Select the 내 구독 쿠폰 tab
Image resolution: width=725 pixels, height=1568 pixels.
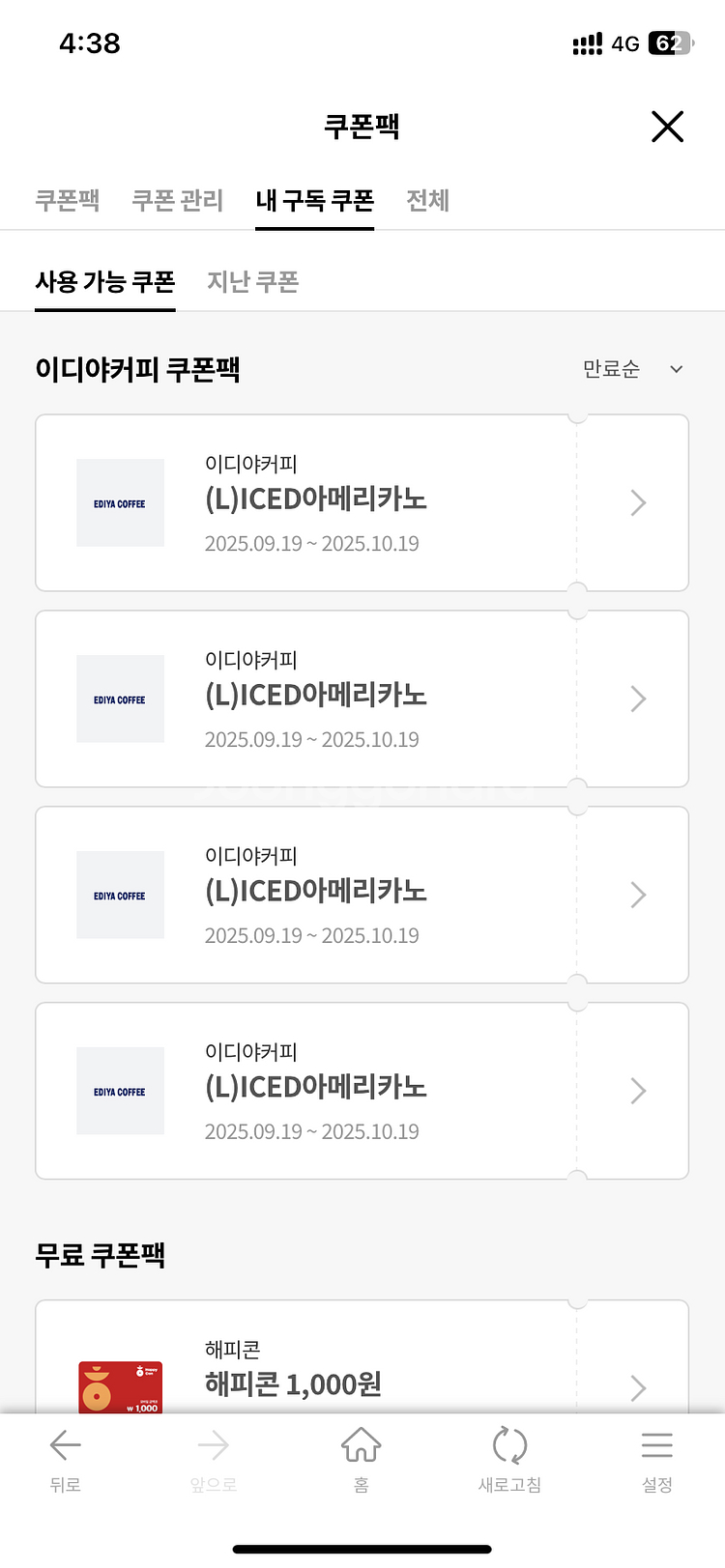(314, 200)
